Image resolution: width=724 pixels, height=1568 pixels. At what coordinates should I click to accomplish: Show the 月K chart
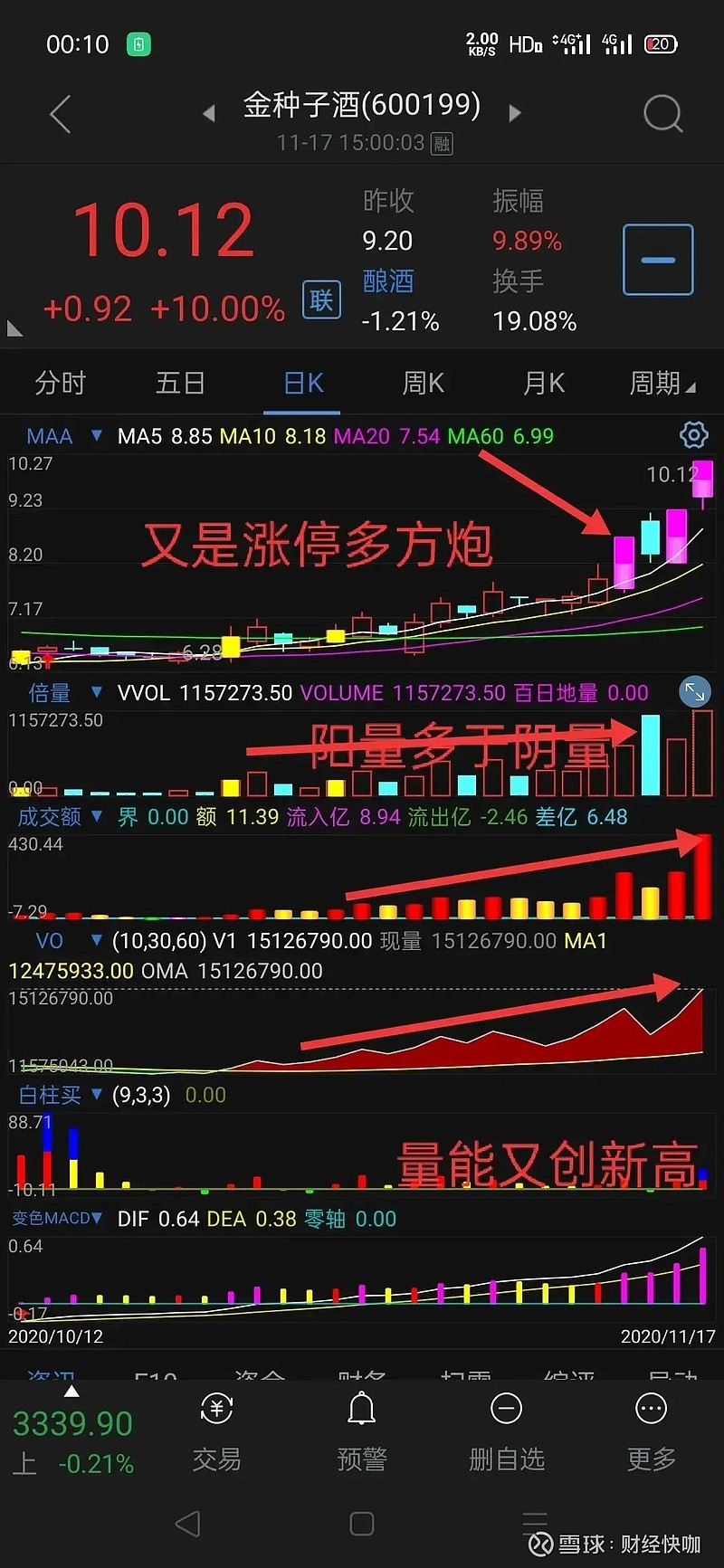(543, 383)
